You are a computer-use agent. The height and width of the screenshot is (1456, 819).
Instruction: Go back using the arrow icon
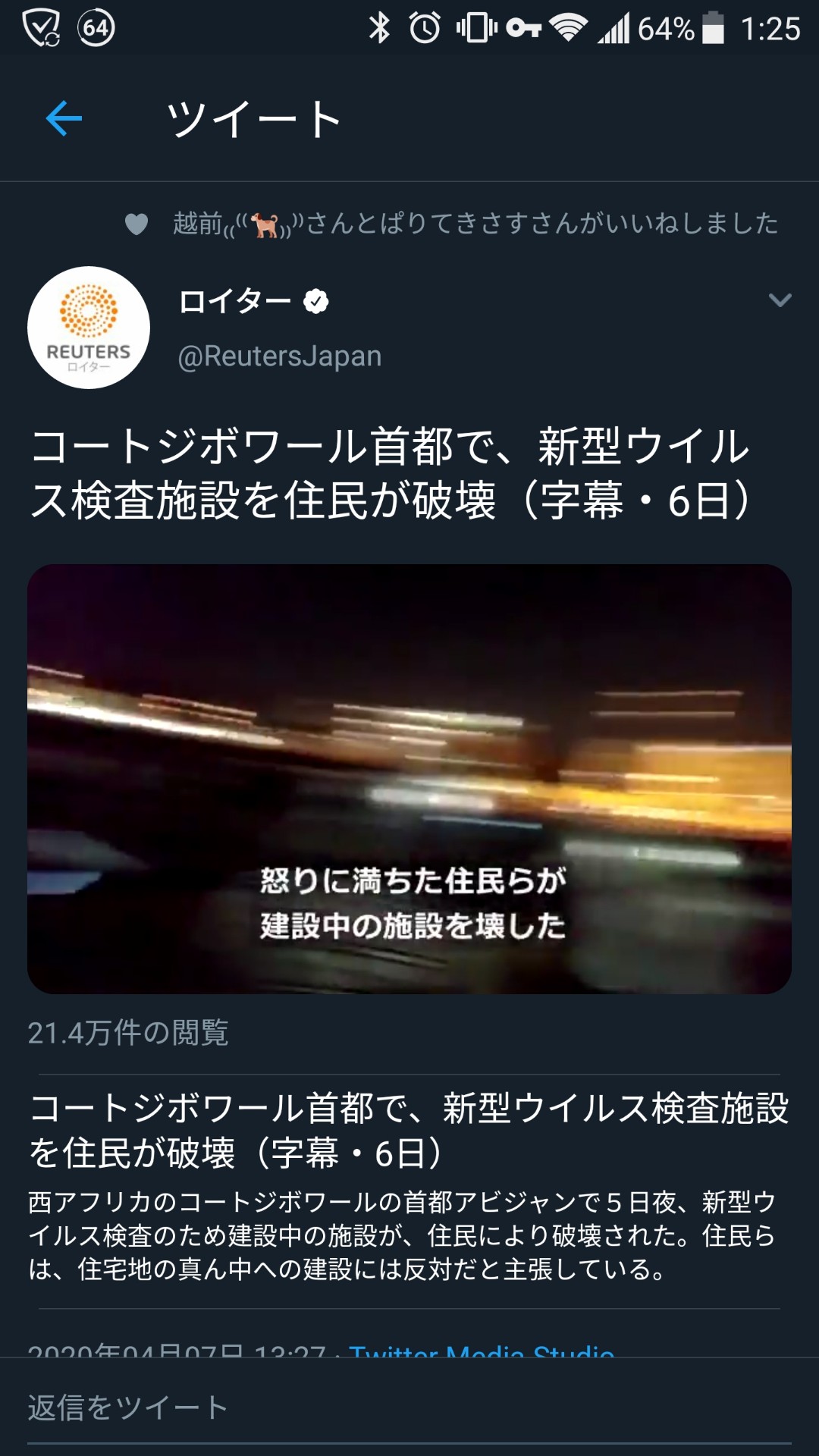point(64,118)
